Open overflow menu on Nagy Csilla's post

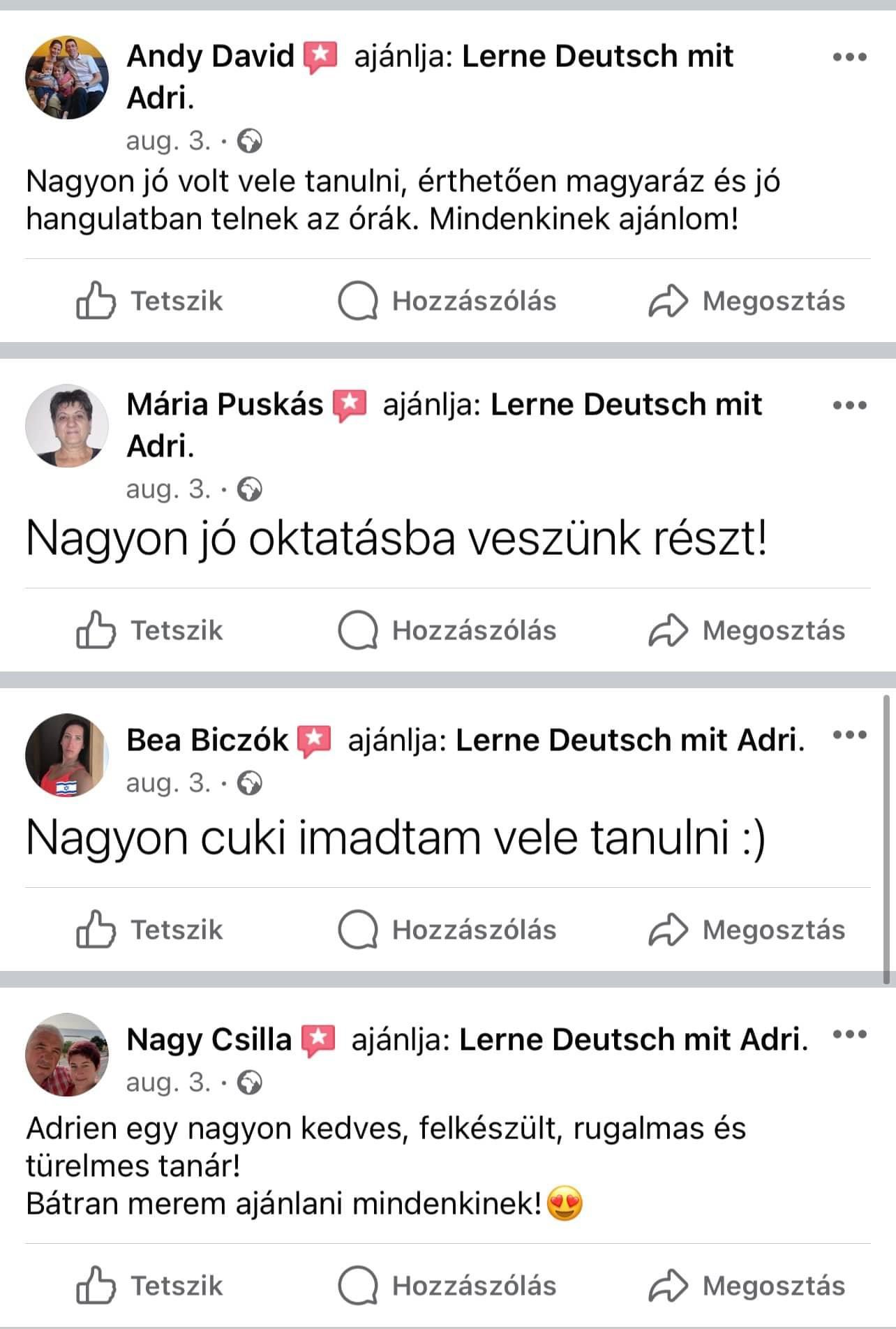click(849, 1034)
